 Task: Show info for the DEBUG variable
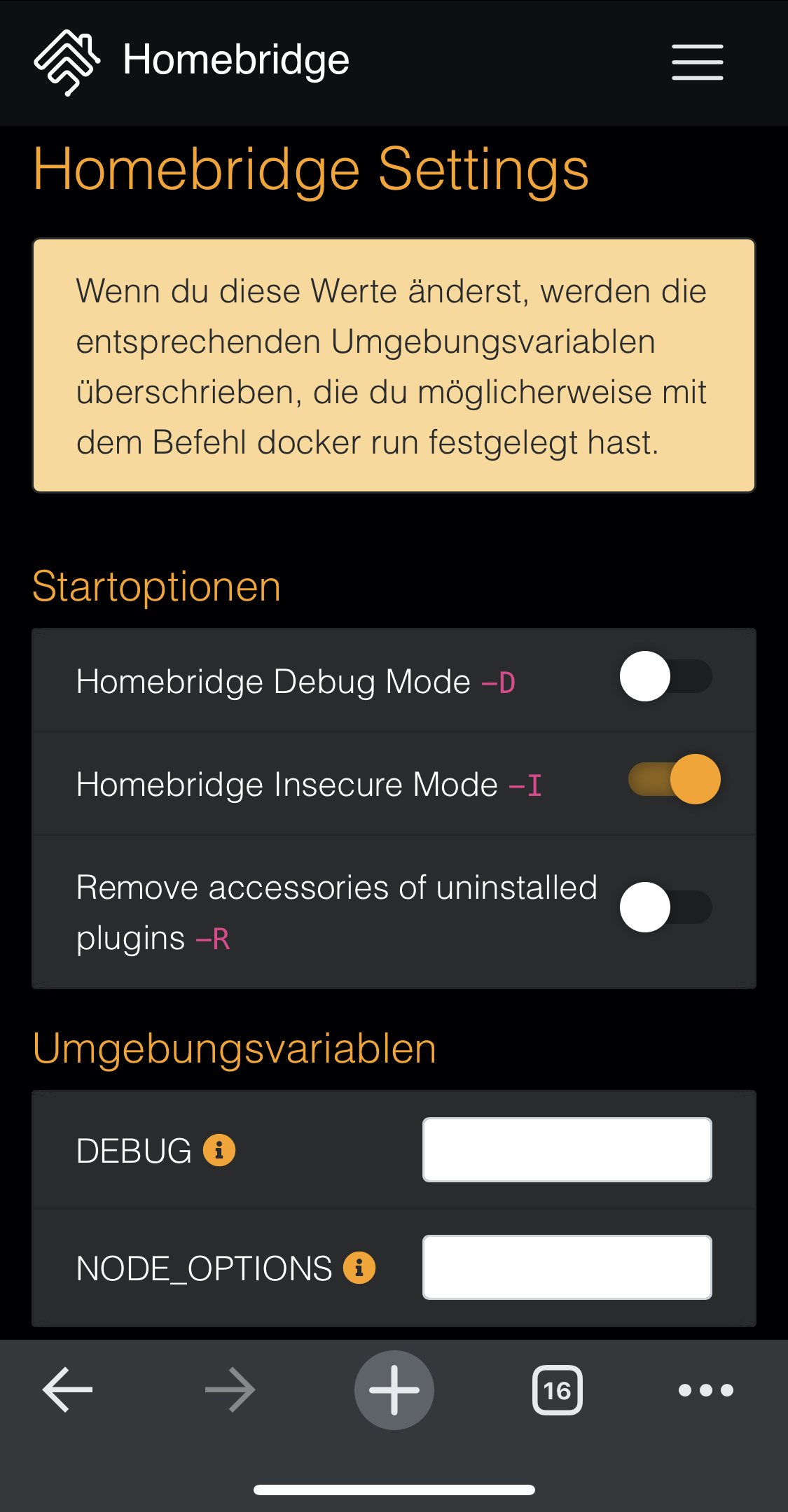[x=219, y=1150]
